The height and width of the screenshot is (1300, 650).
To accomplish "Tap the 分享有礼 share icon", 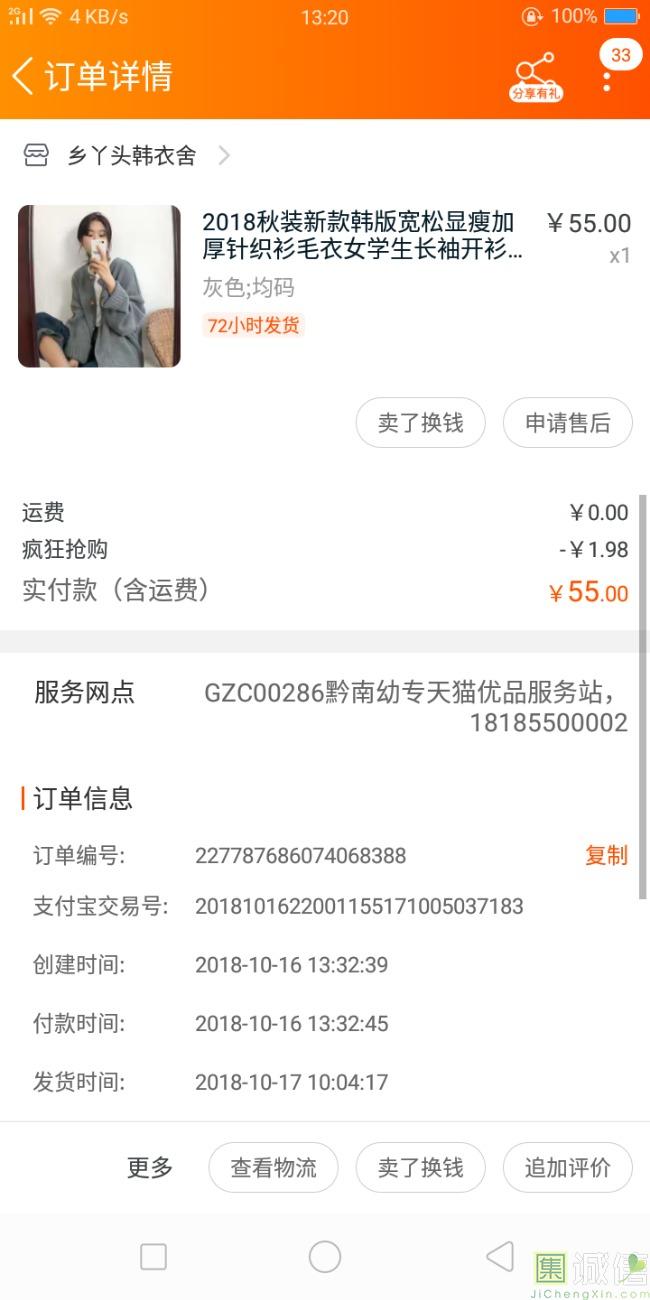I will click(x=535, y=76).
